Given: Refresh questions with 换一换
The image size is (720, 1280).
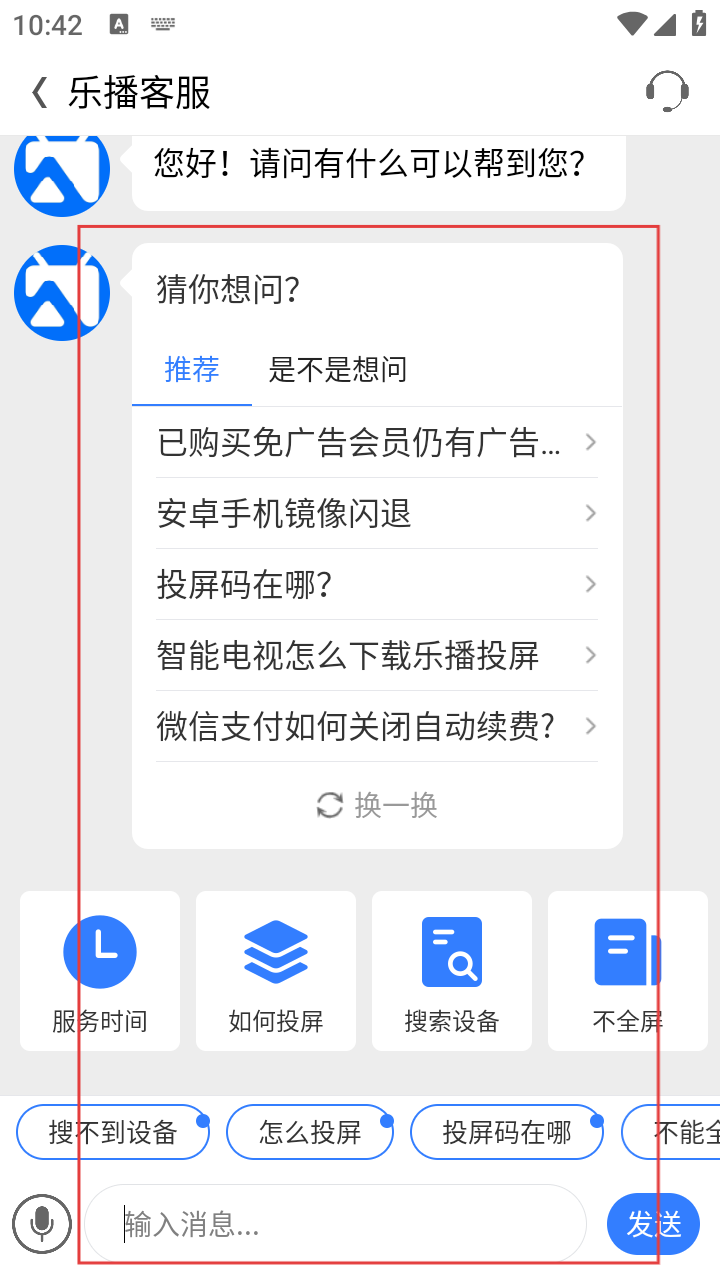Looking at the screenshot, I should click(377, 805).
